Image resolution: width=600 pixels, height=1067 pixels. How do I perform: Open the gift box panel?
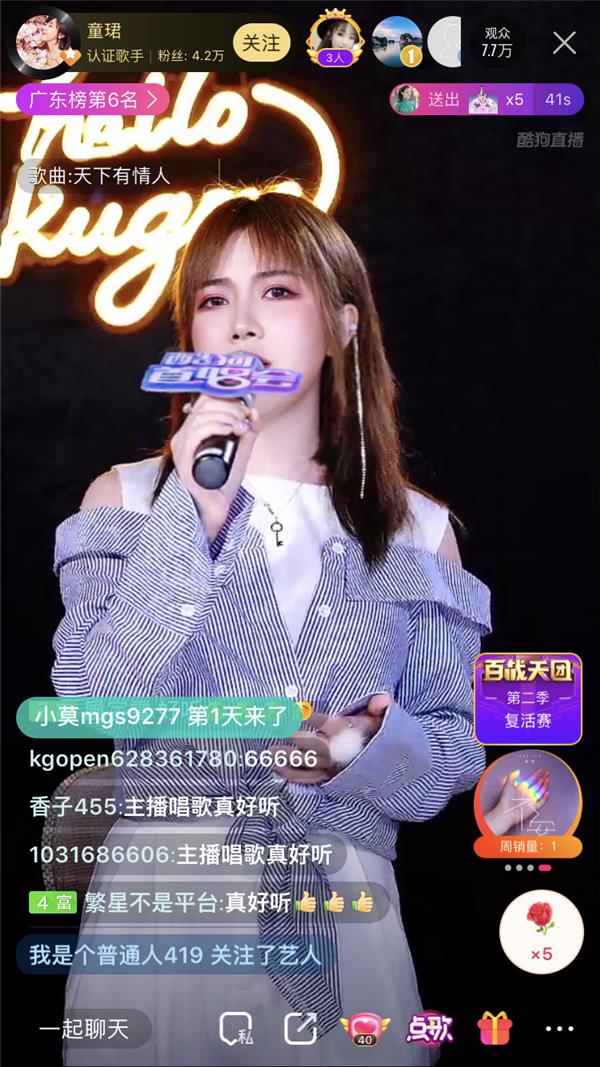pyautogui.click(x=494, y=1029)
